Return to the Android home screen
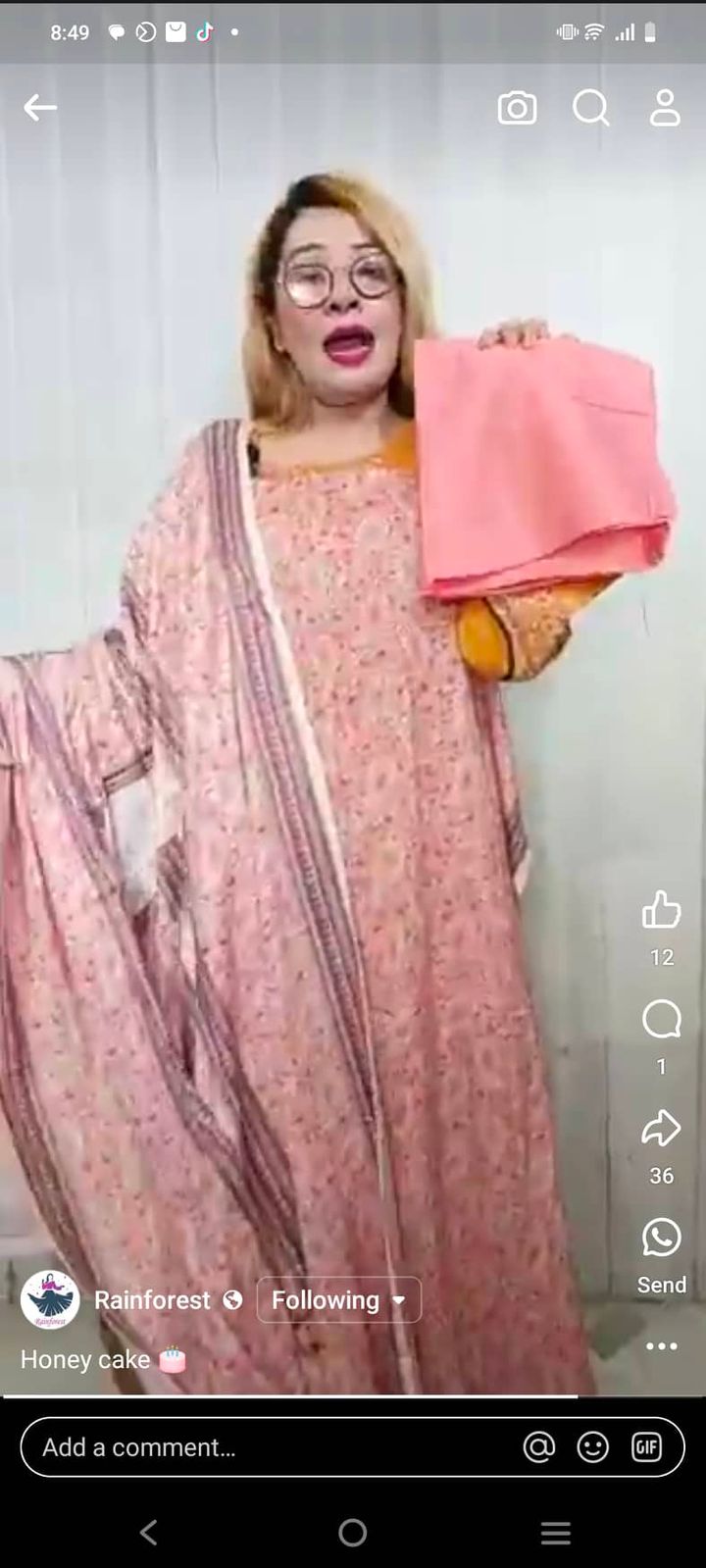 click(x=353, y=1533)
